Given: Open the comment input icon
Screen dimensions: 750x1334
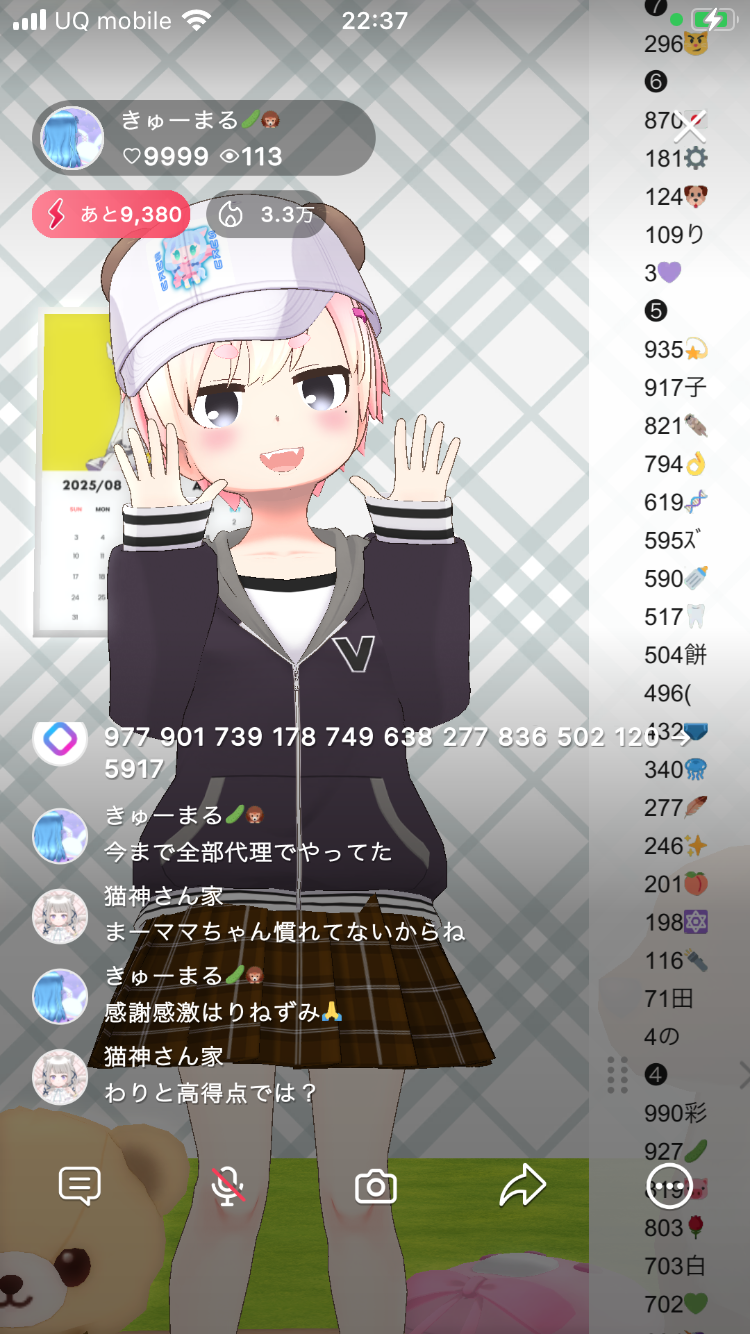Looking at the screenshot, I should (x=80, y=1186).
